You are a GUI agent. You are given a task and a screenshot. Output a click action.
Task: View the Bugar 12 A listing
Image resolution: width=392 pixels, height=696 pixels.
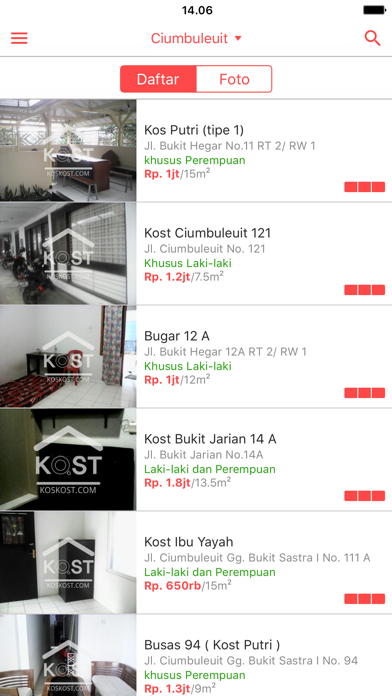click(x=196, y=356)
